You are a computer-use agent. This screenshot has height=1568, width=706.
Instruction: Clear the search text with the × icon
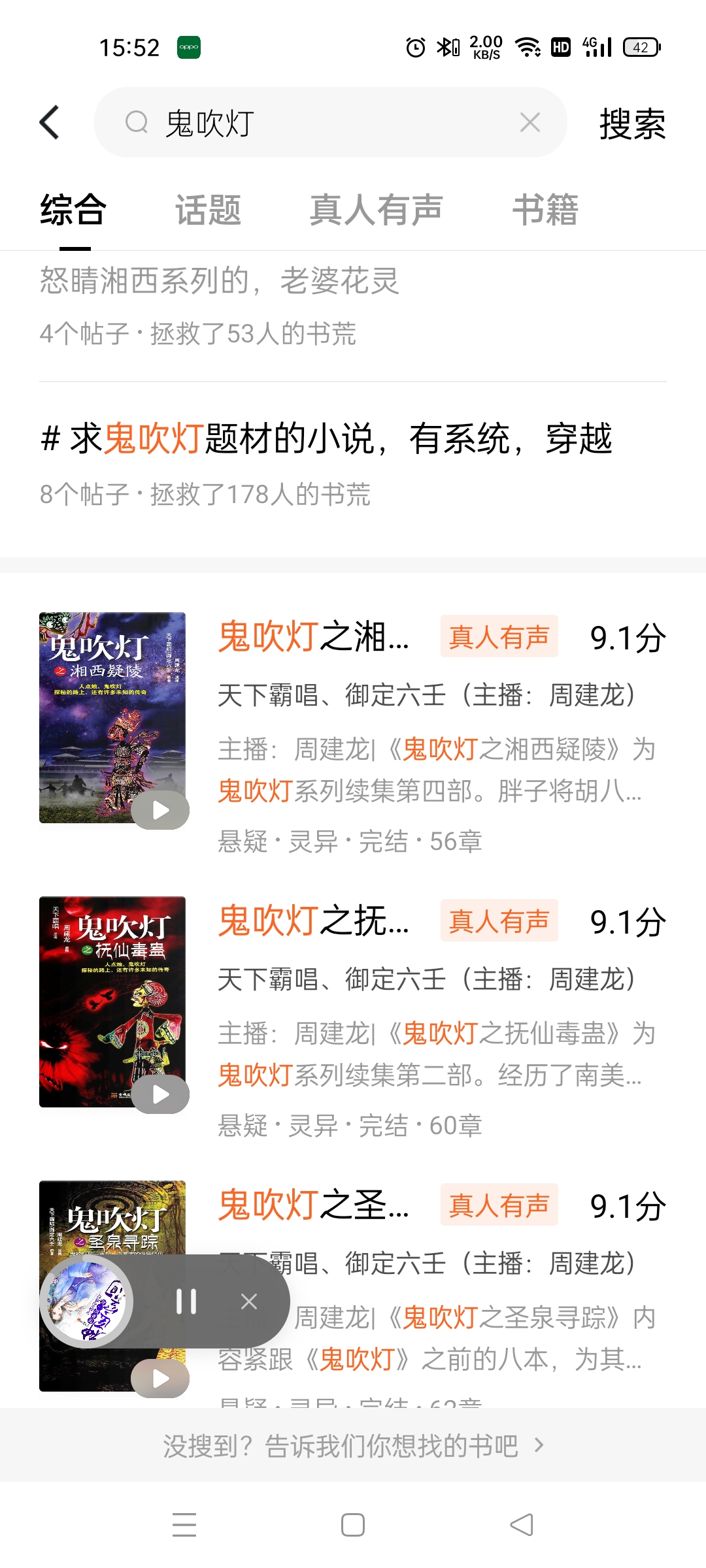pos(529,122)
